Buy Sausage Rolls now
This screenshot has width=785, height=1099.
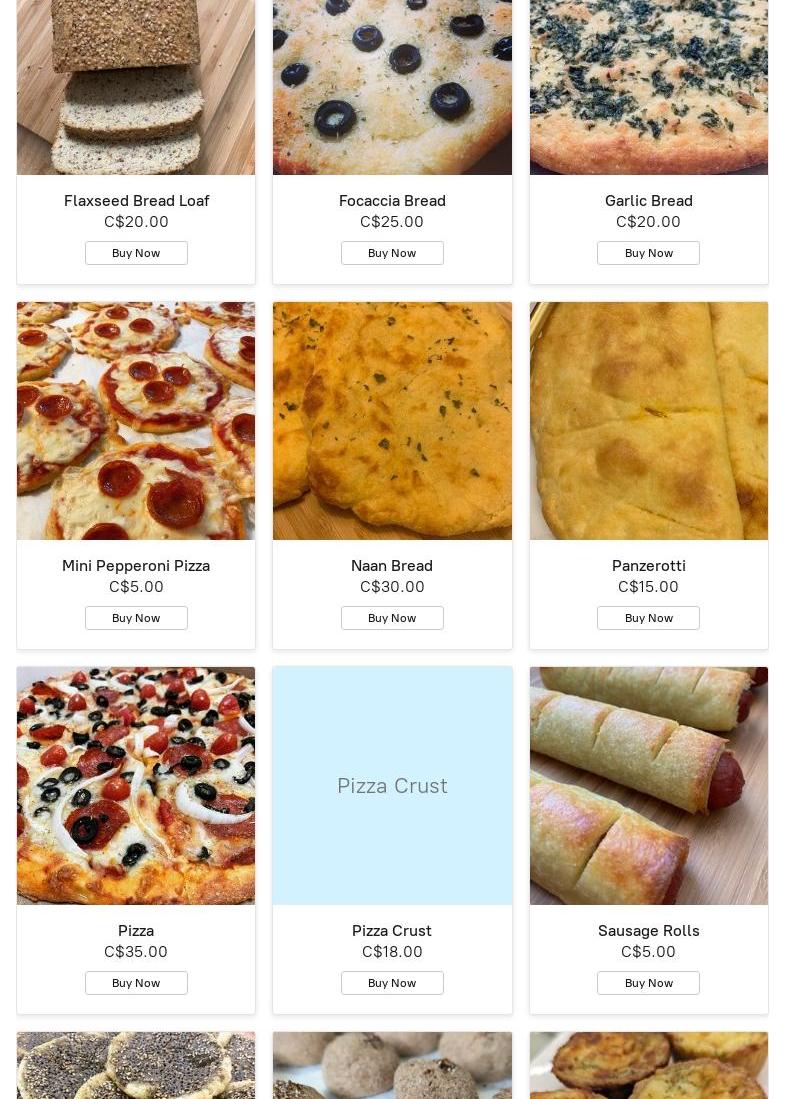pyautogui.click(x=648, y=983)
